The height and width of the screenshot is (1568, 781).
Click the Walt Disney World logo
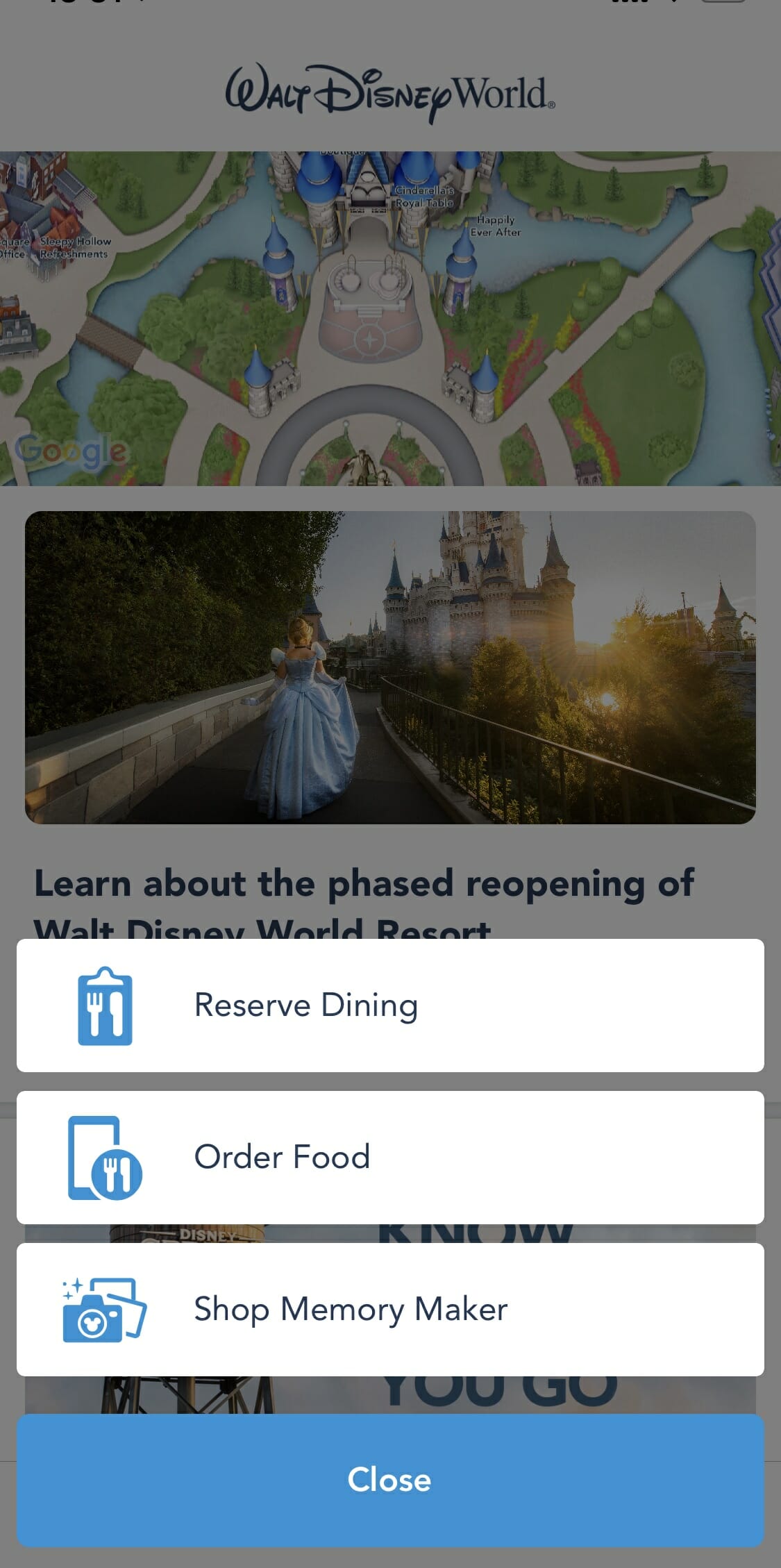390,91
